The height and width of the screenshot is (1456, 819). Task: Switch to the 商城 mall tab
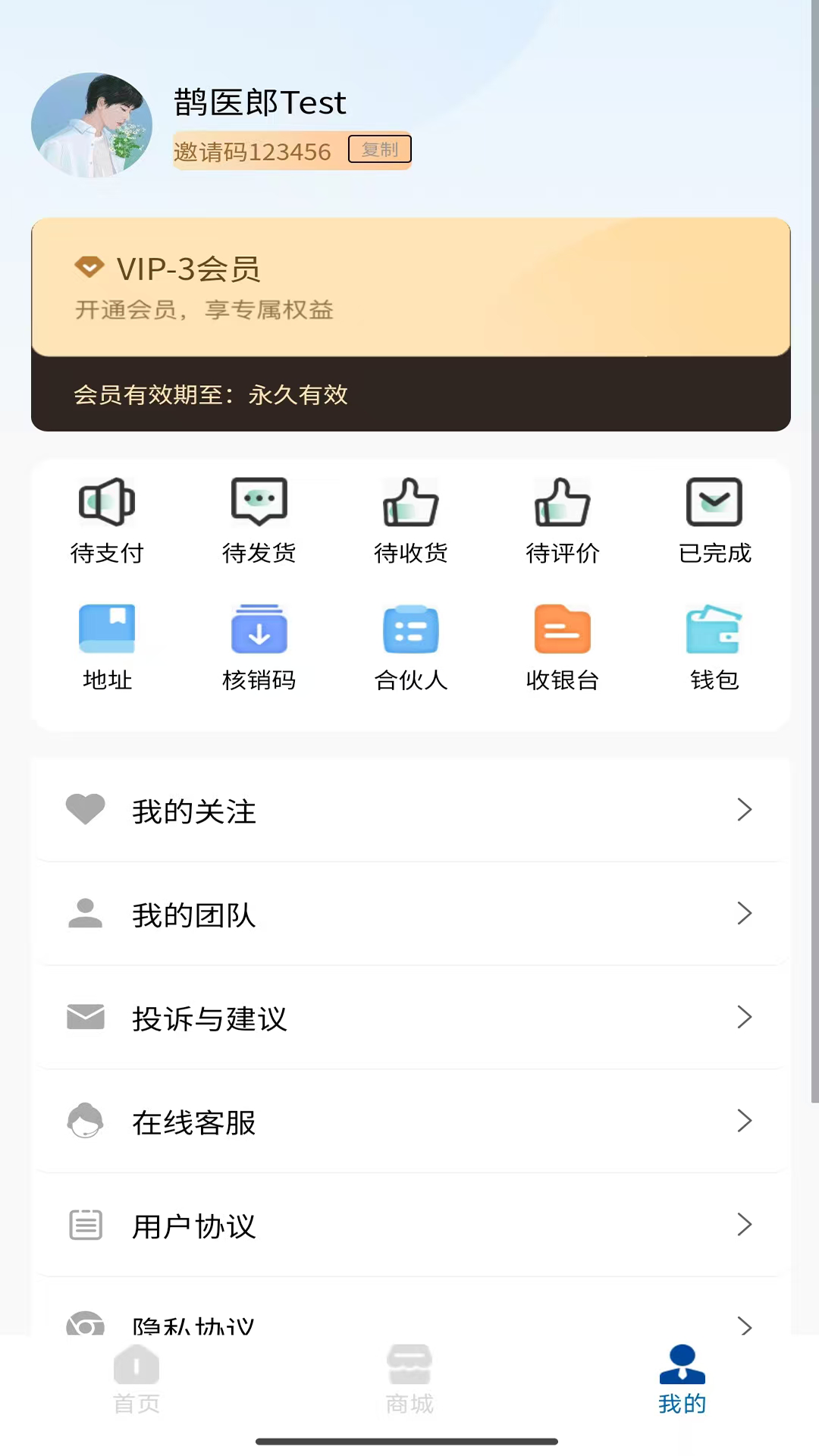409,1380
